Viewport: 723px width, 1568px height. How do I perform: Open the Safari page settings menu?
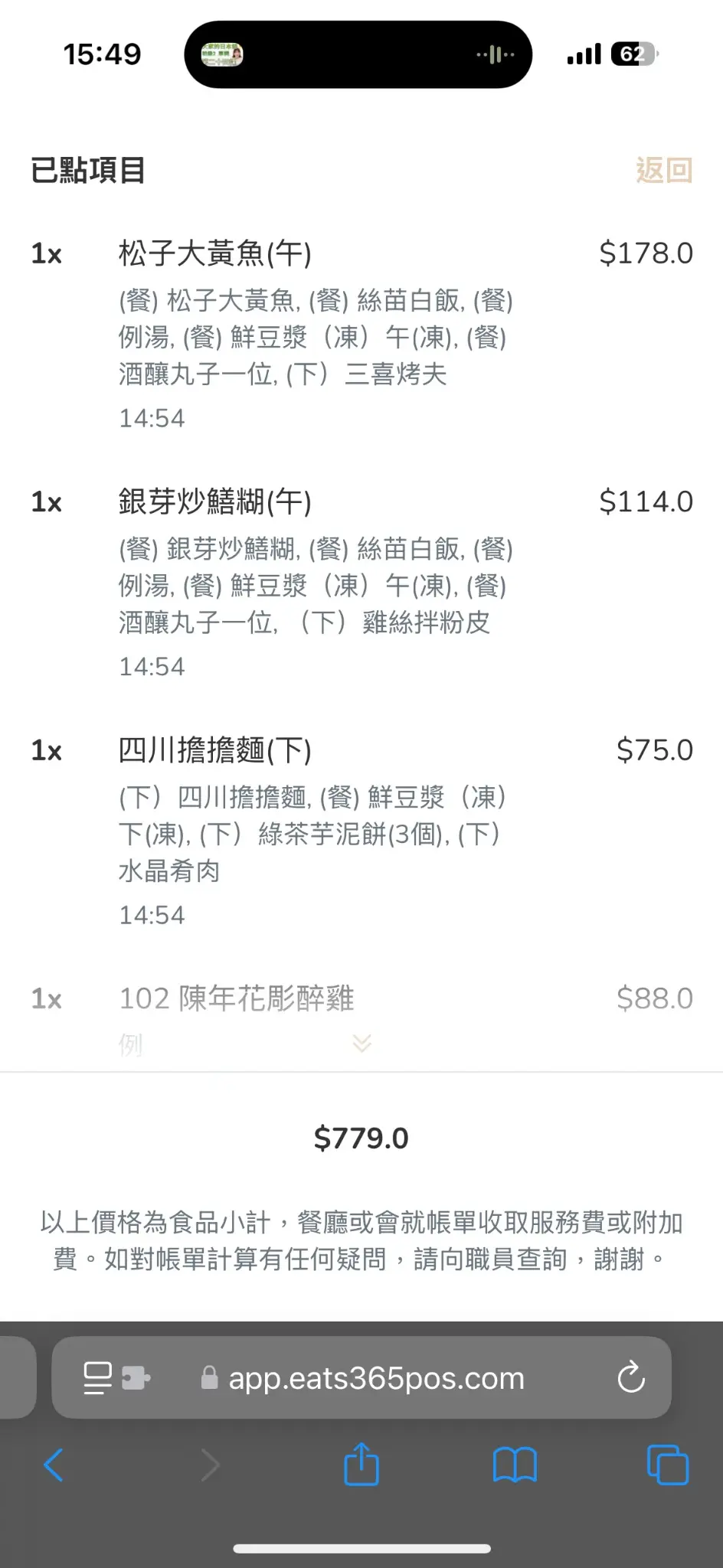(116, 1378)
